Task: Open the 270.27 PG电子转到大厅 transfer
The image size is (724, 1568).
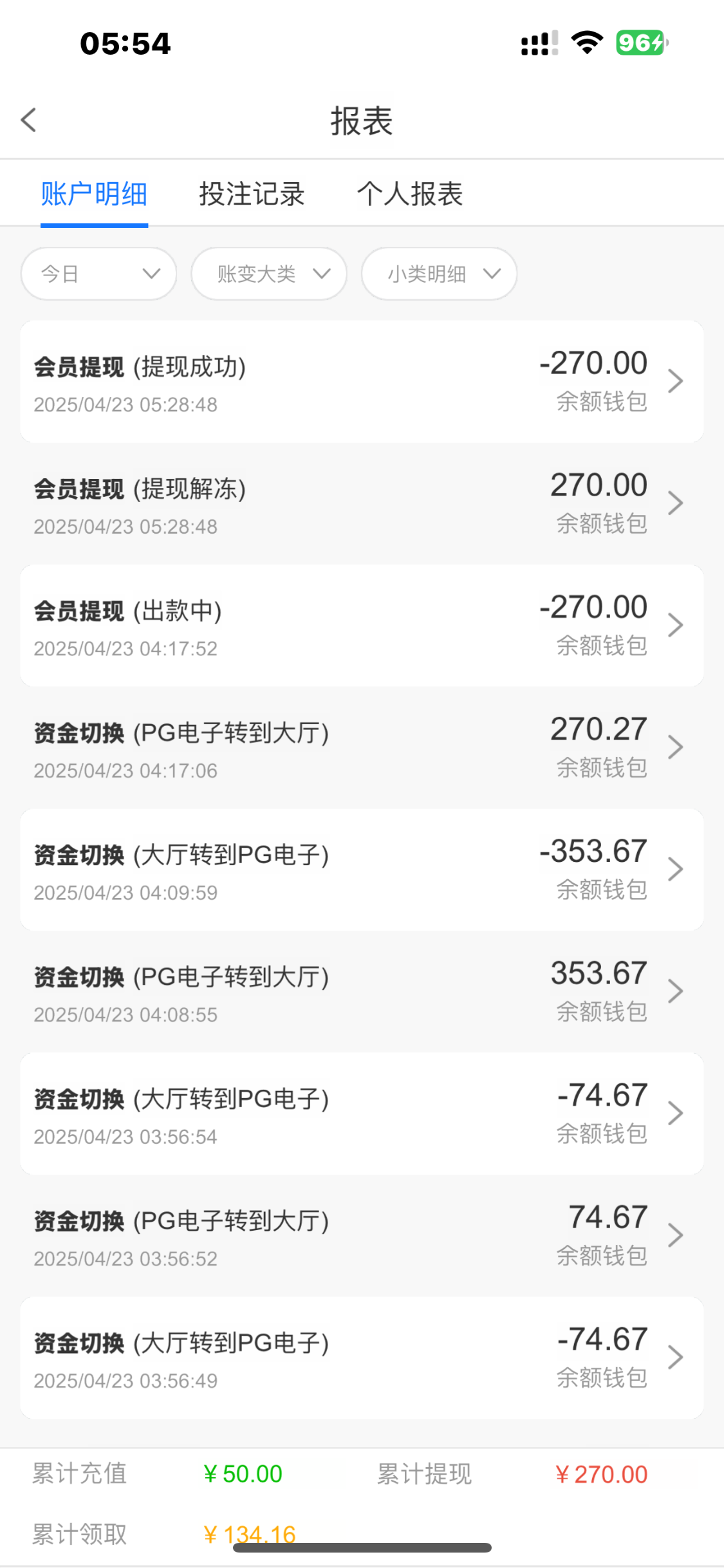Action: pyautogui.click(x=361, y=748)
